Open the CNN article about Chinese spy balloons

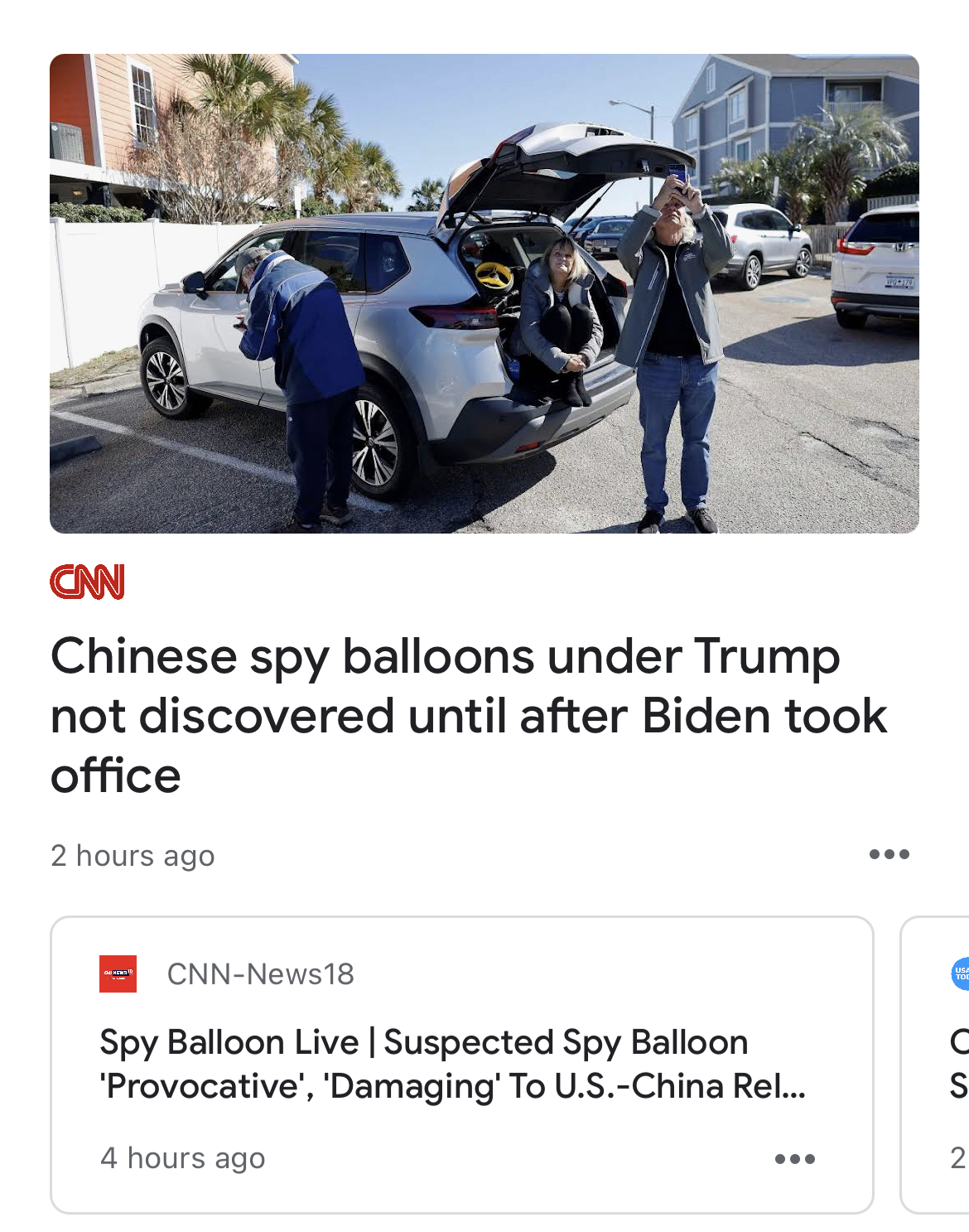(468, 716)
